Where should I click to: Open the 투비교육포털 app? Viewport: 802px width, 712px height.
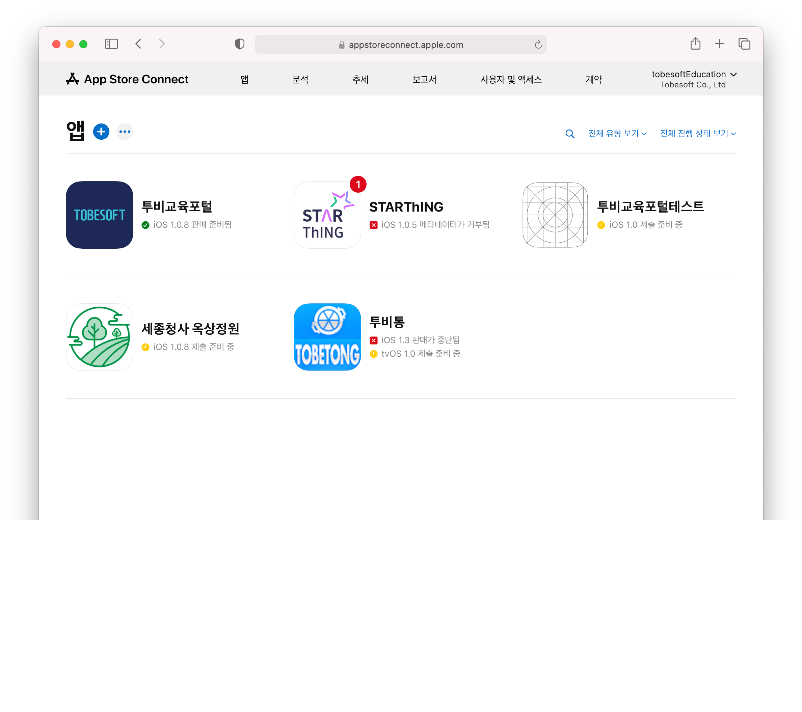coord(99,215)
